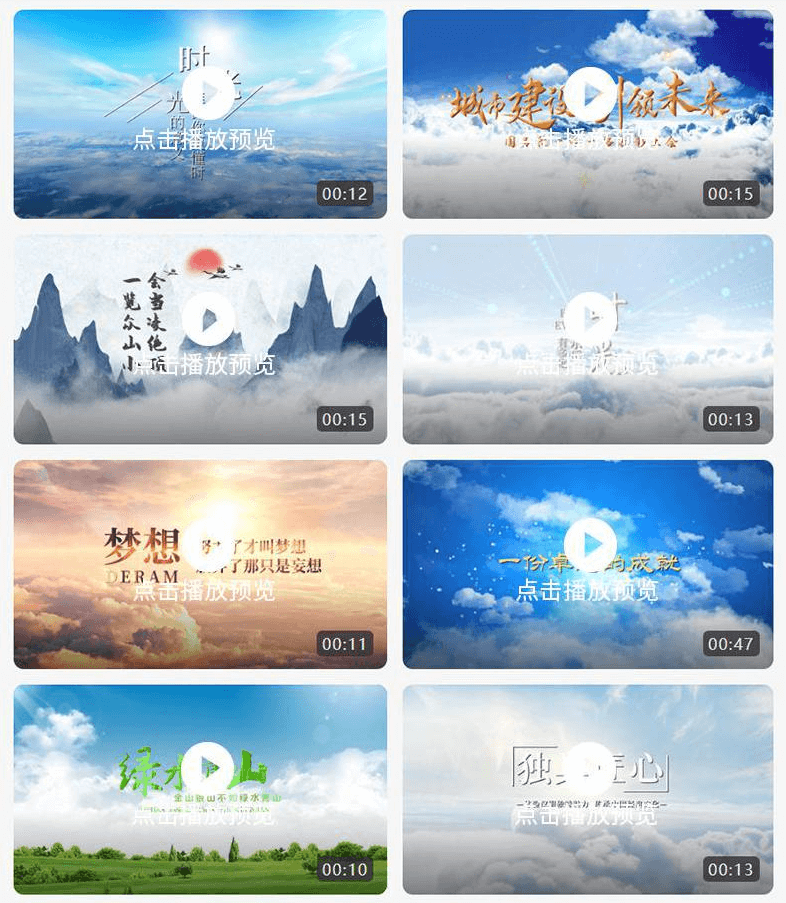This screenshot has height=903, width=786.
Task: Play the 一份卓越的成就 video lasting 00:47
Action: coord(591,545)
